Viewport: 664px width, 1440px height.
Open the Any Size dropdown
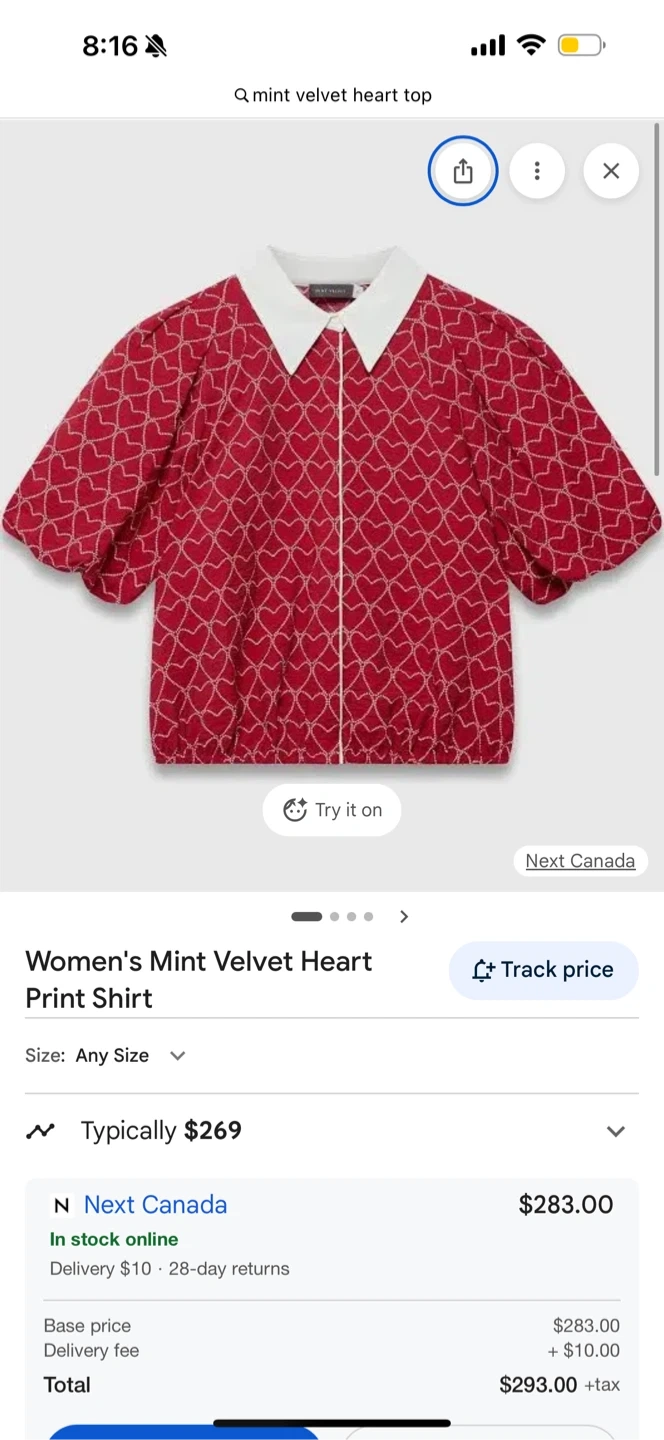click(130, 1055)
